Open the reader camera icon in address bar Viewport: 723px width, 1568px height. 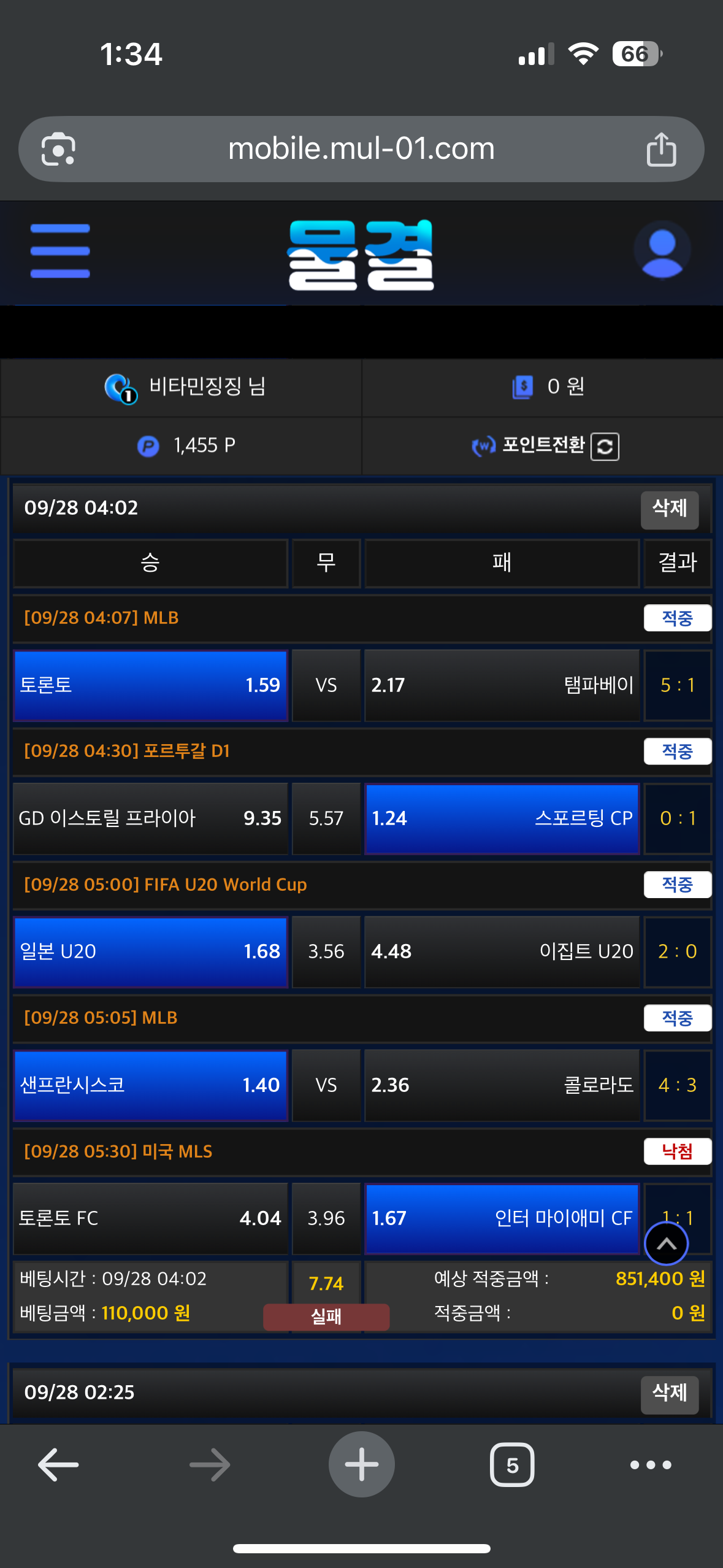click(x=58, y=149)
